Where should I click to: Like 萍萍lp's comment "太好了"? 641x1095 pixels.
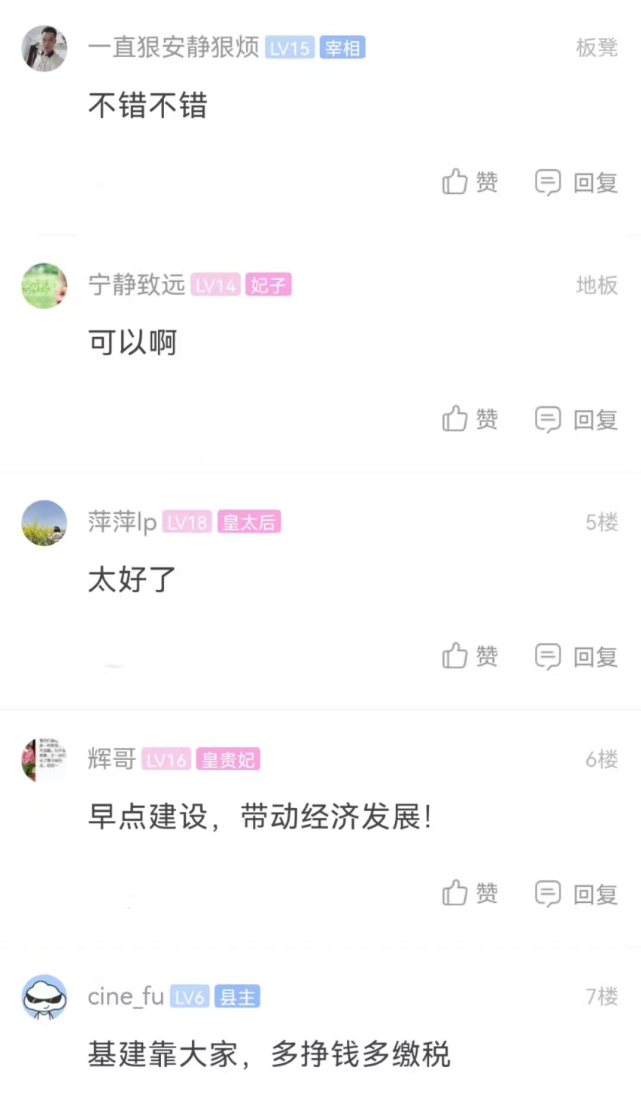coord(470,656)
